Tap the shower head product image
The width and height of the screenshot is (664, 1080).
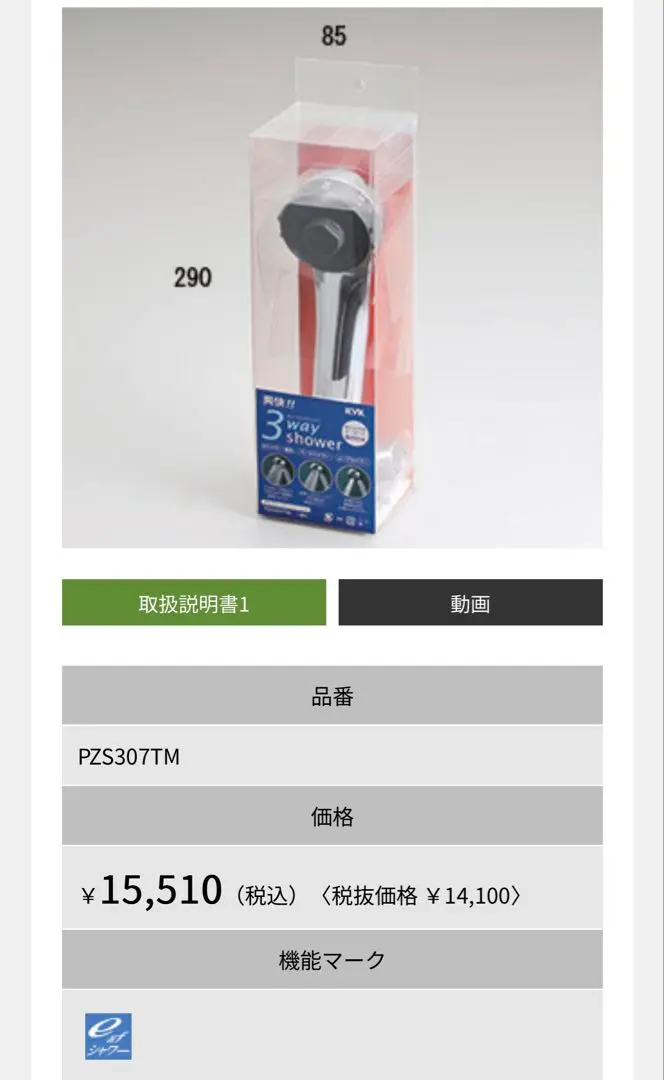pos(332,278)
